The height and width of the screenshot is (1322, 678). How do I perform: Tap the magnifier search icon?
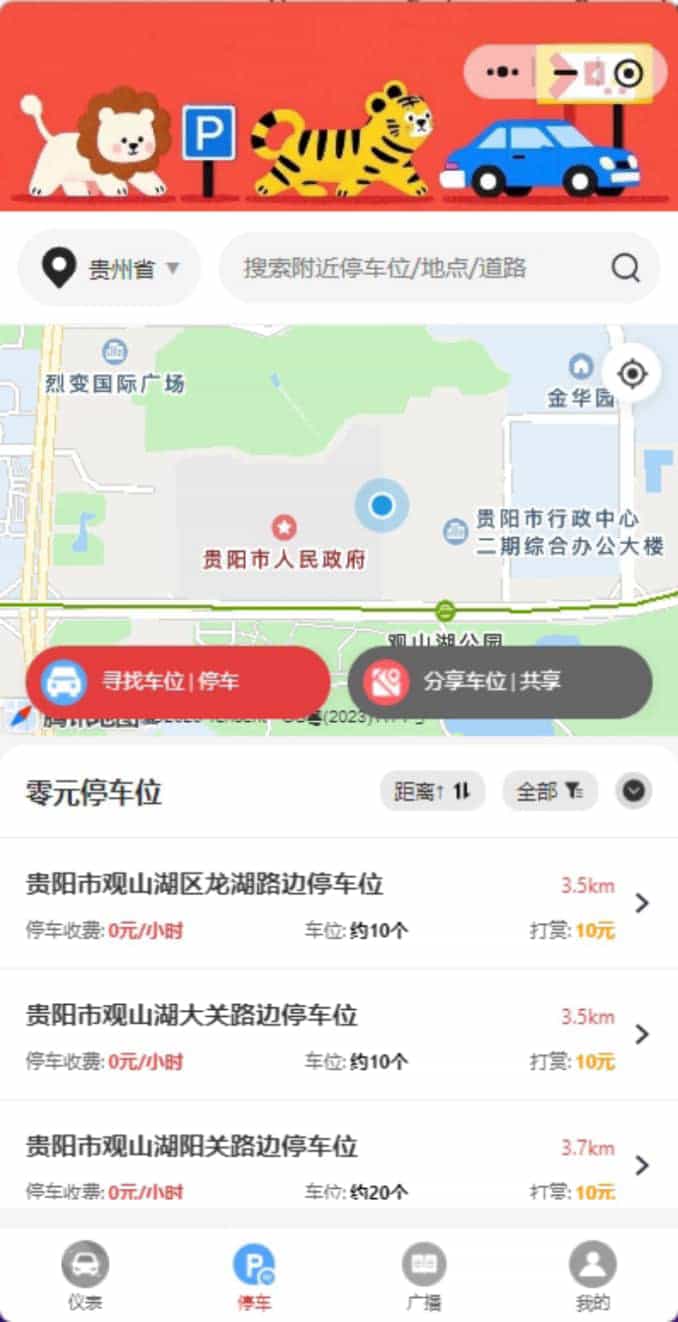626,268
